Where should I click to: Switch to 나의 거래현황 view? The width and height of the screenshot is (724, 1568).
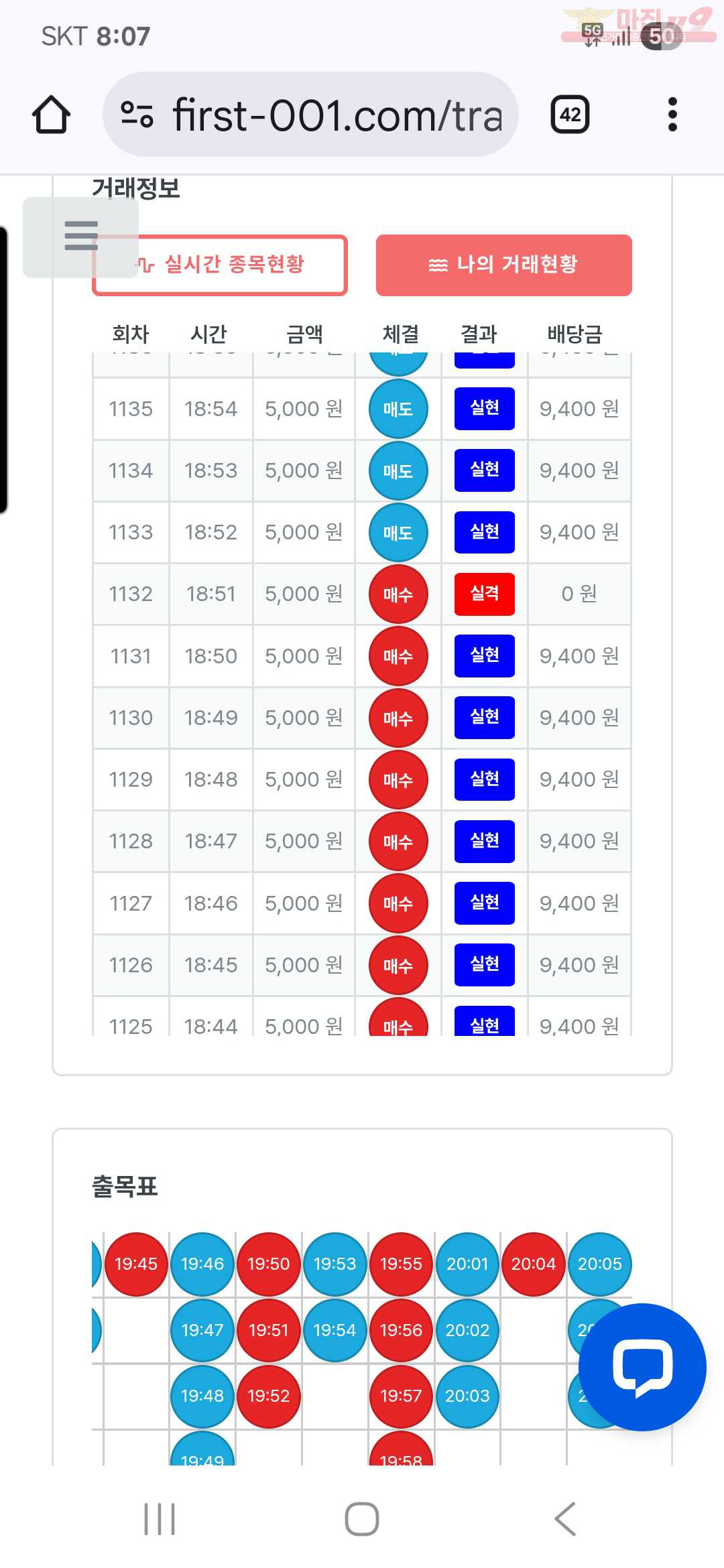(x=503, y=265)
